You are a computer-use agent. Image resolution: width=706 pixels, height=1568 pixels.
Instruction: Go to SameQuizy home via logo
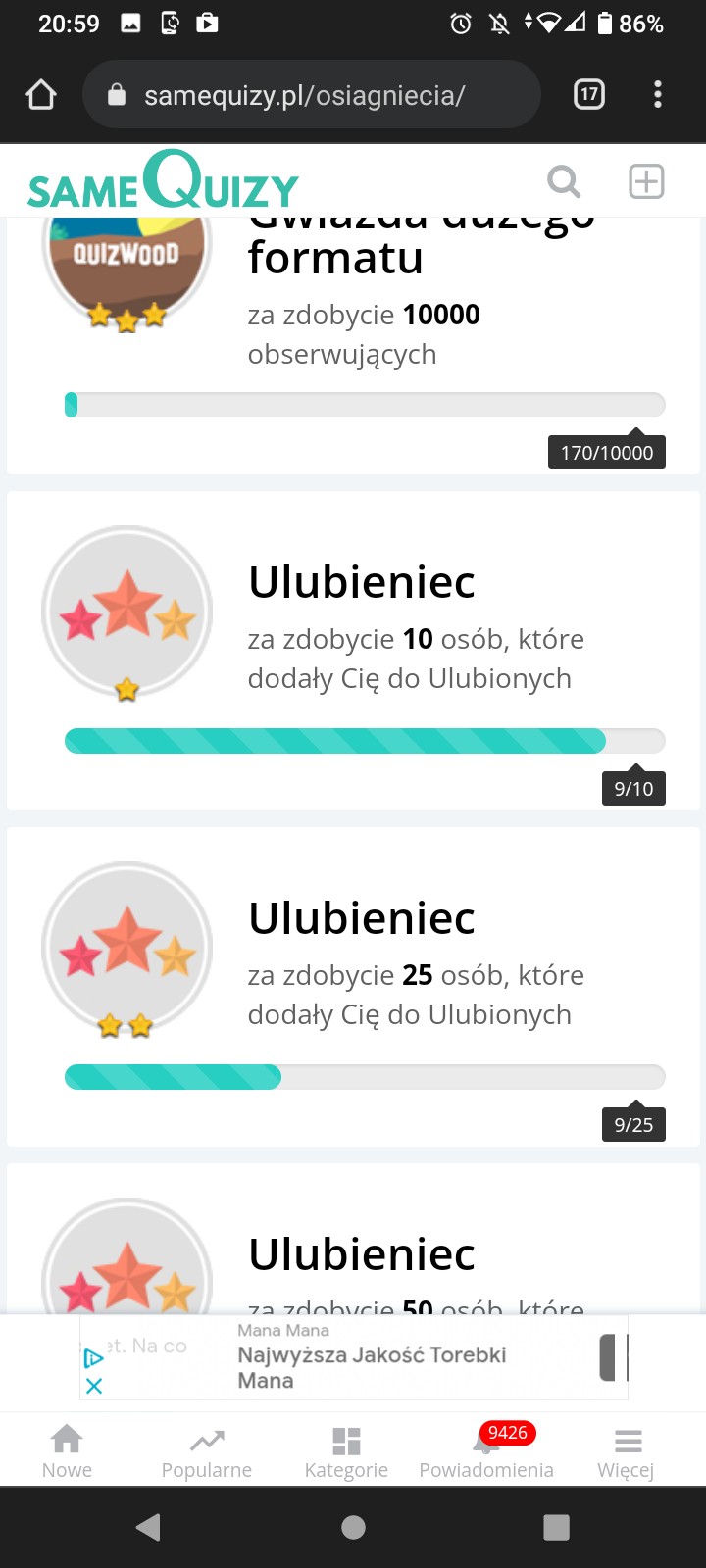[x=163, y=182]
